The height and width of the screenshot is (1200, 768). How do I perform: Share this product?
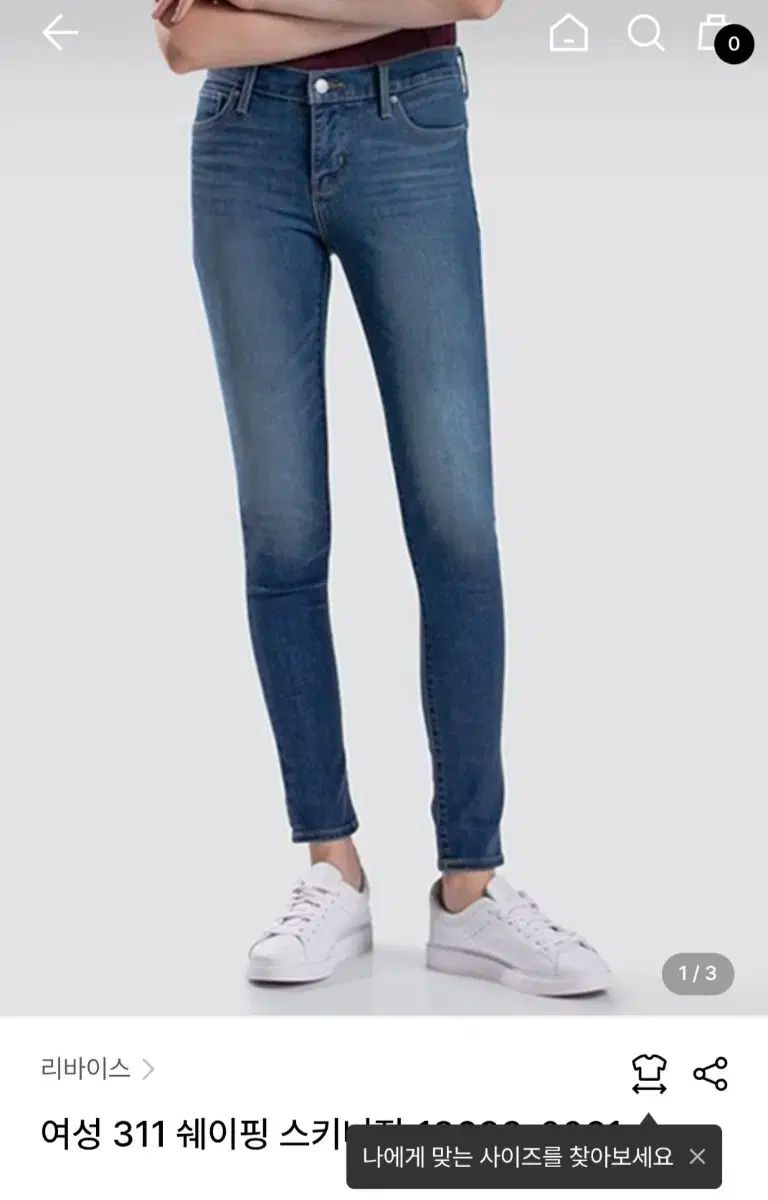click(x=711, y=1074)
